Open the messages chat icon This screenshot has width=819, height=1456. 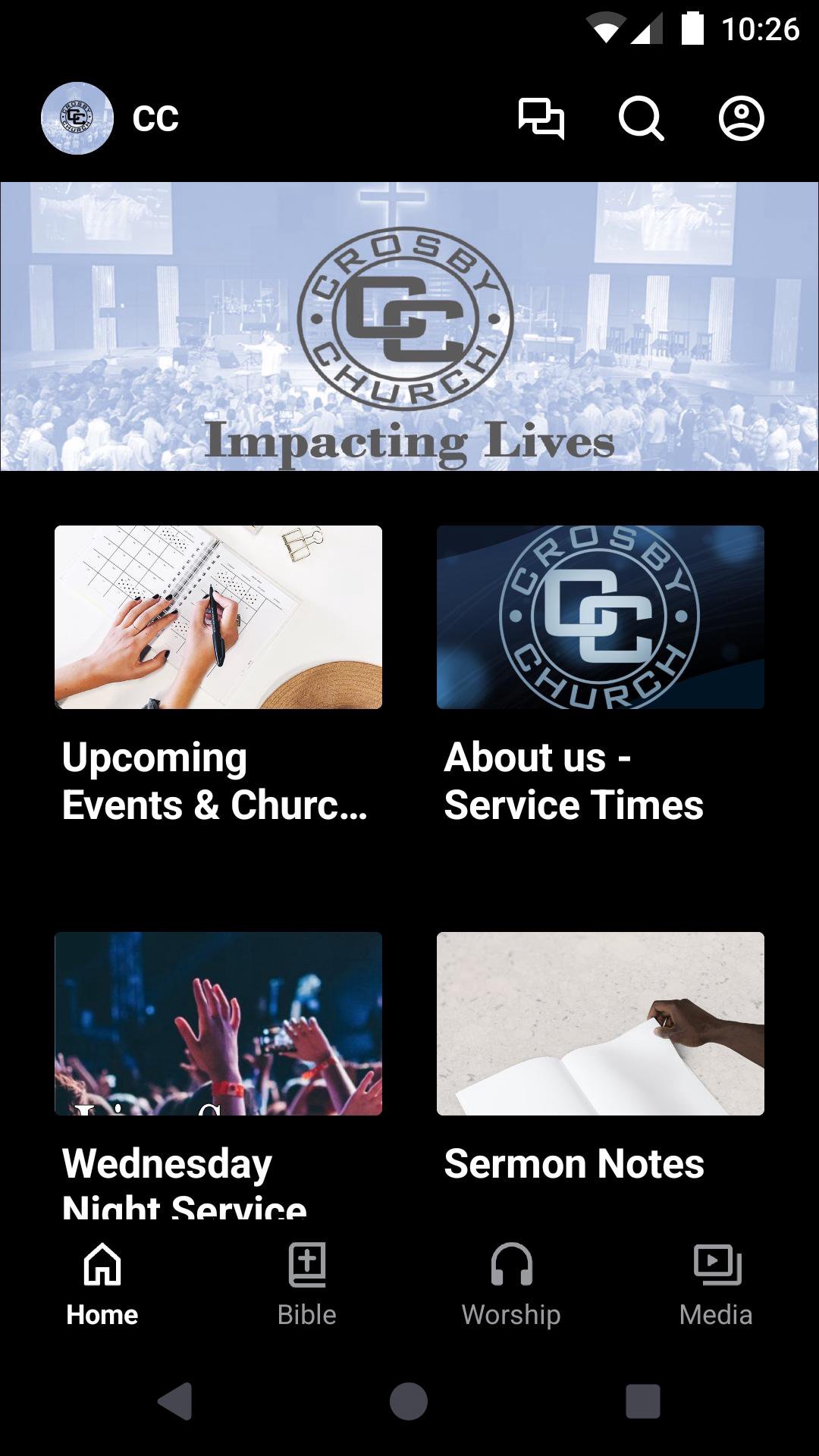[541, 118]
